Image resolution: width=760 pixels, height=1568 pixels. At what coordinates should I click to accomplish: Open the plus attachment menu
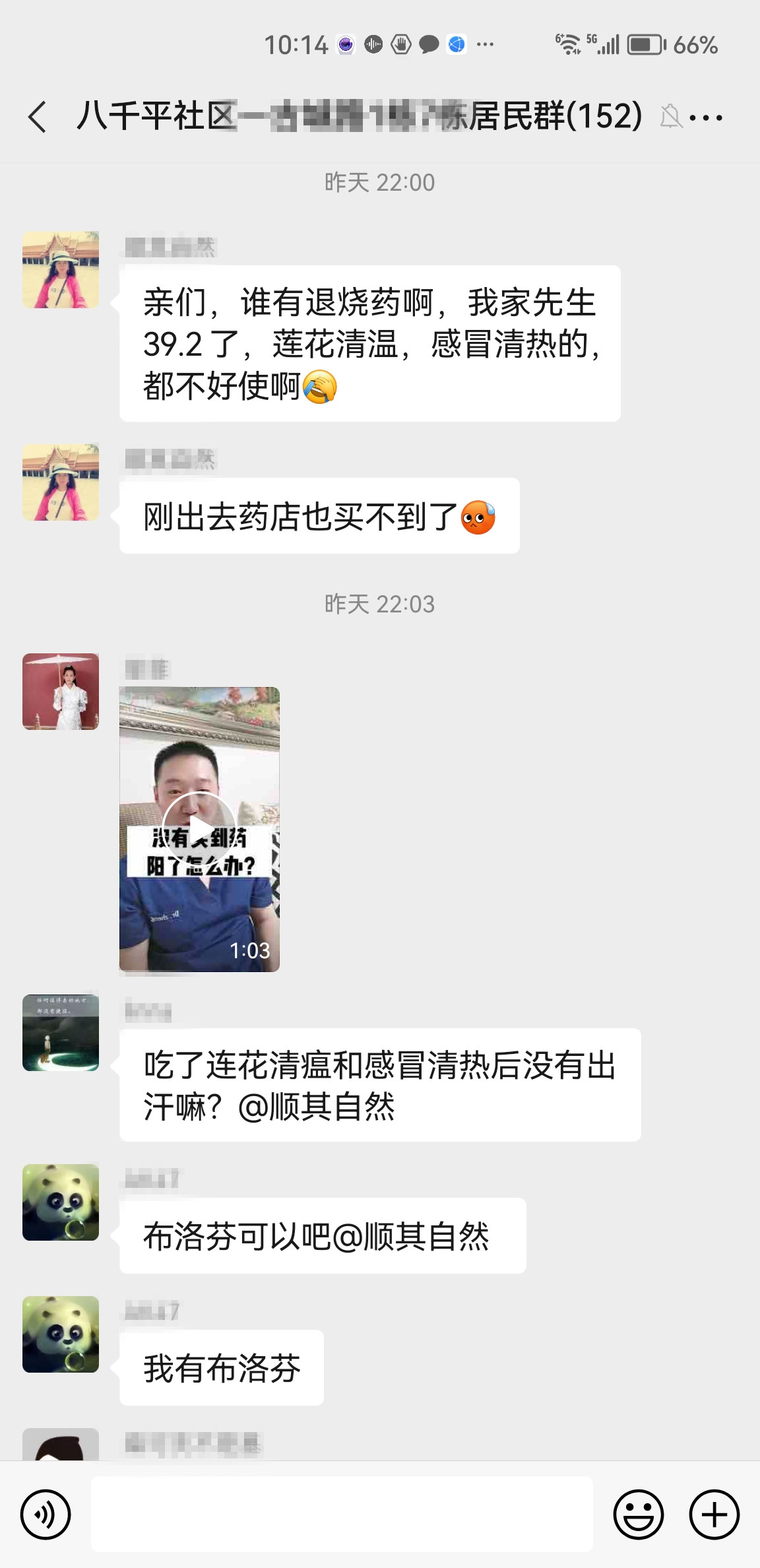pos(714,1515)
